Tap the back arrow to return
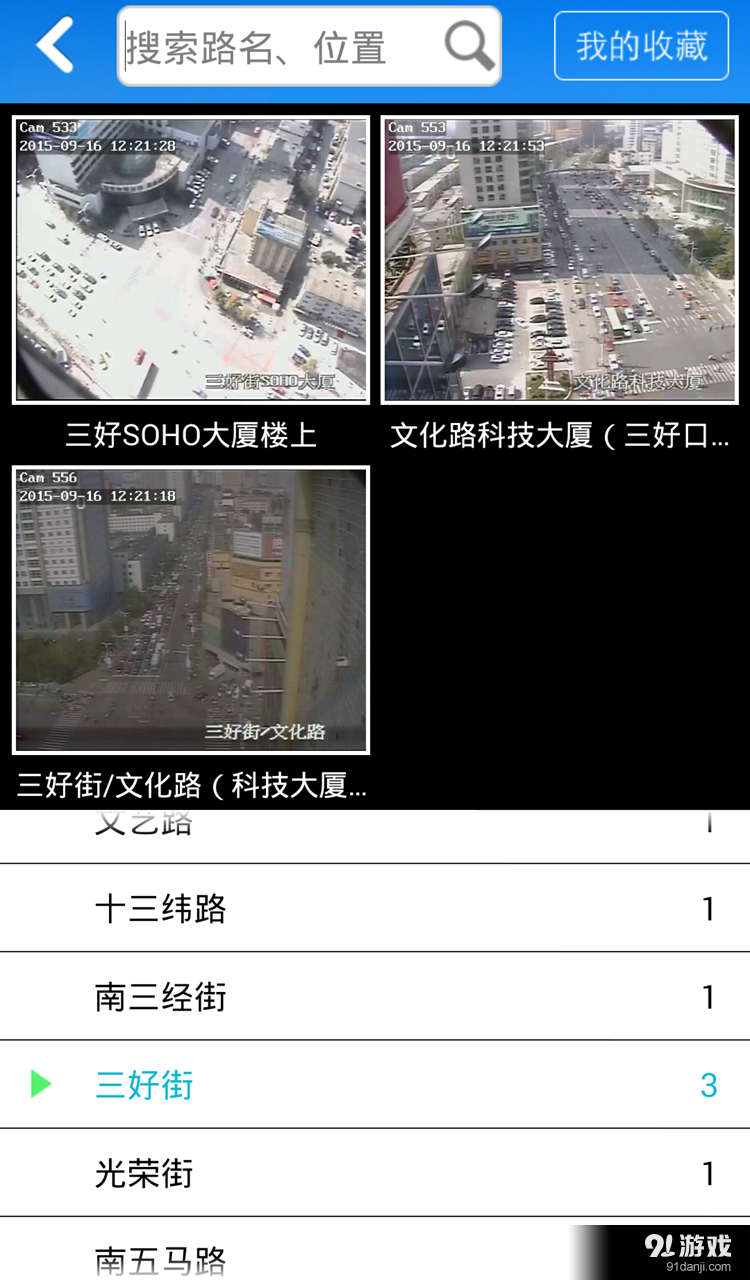Viewport: 750px width, 1280px height. (52, 45)
